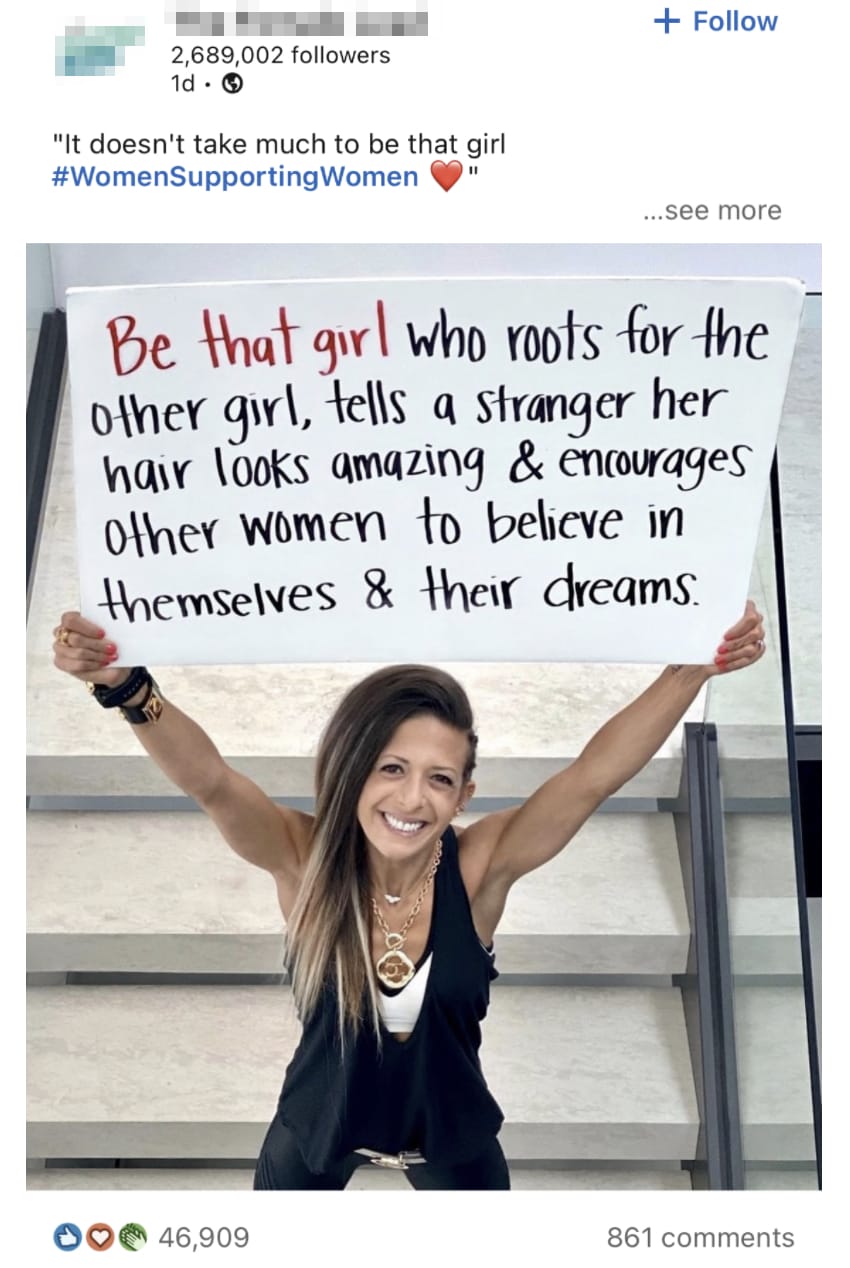Viewport: 850px width, 1268px height.
Task: Follow this poster's page
Action: pyautogui.click(x=715, y=21)
